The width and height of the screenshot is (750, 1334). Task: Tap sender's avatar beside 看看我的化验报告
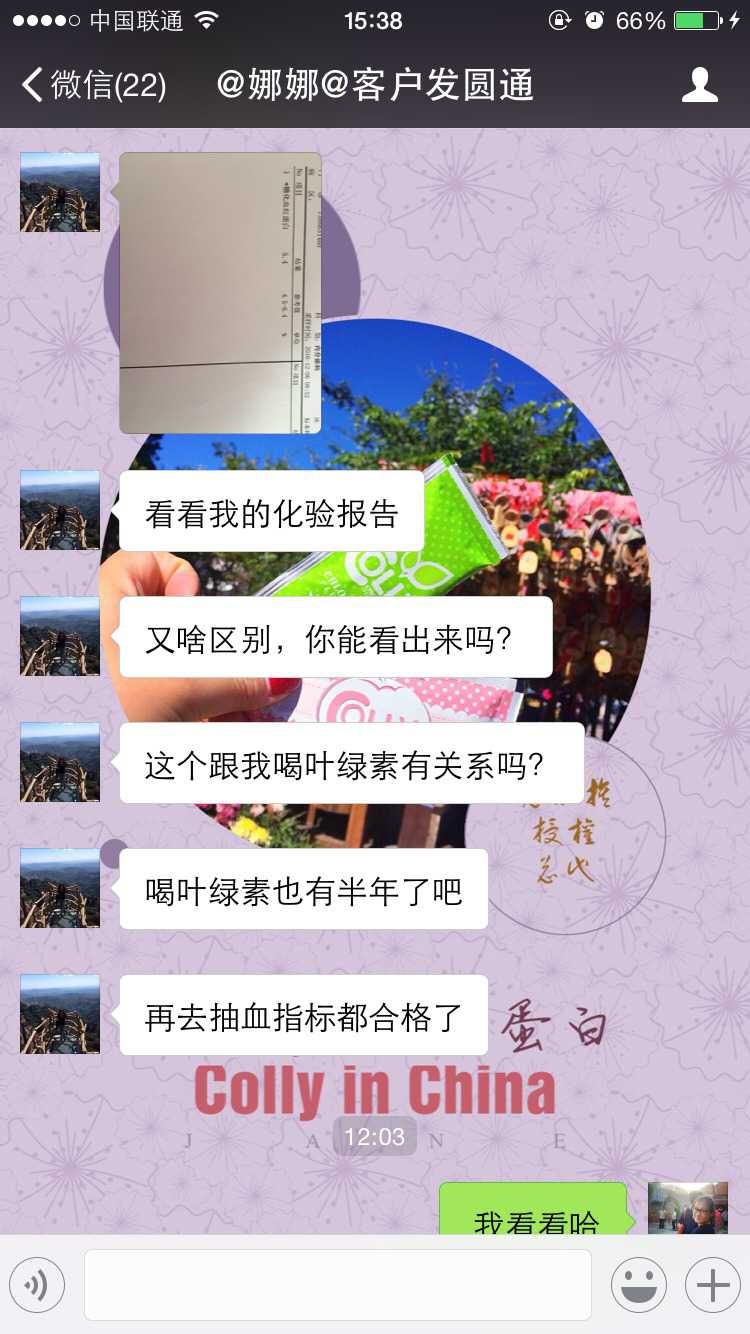[x=60, y=510]
